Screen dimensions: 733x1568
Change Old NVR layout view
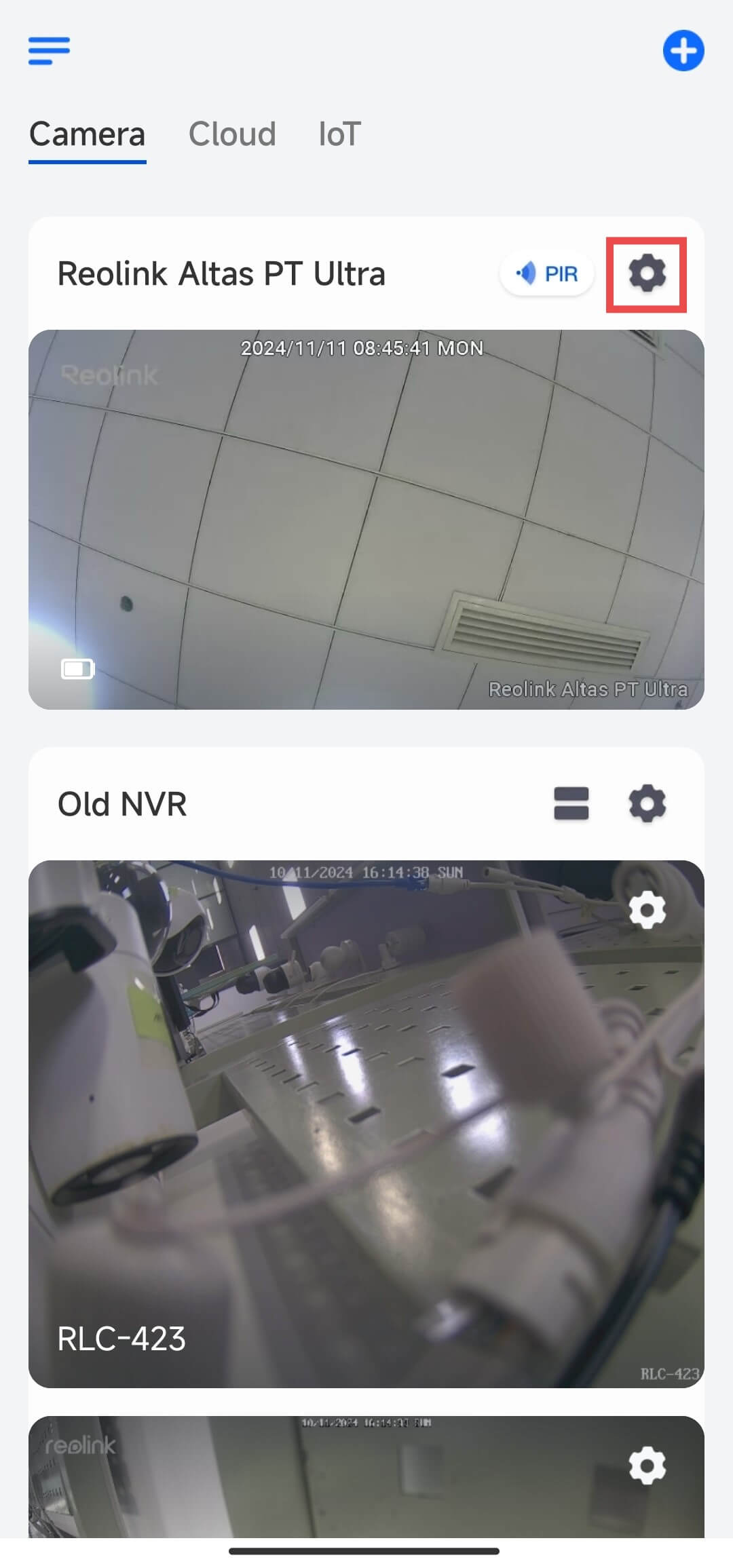tap(571, 804)
